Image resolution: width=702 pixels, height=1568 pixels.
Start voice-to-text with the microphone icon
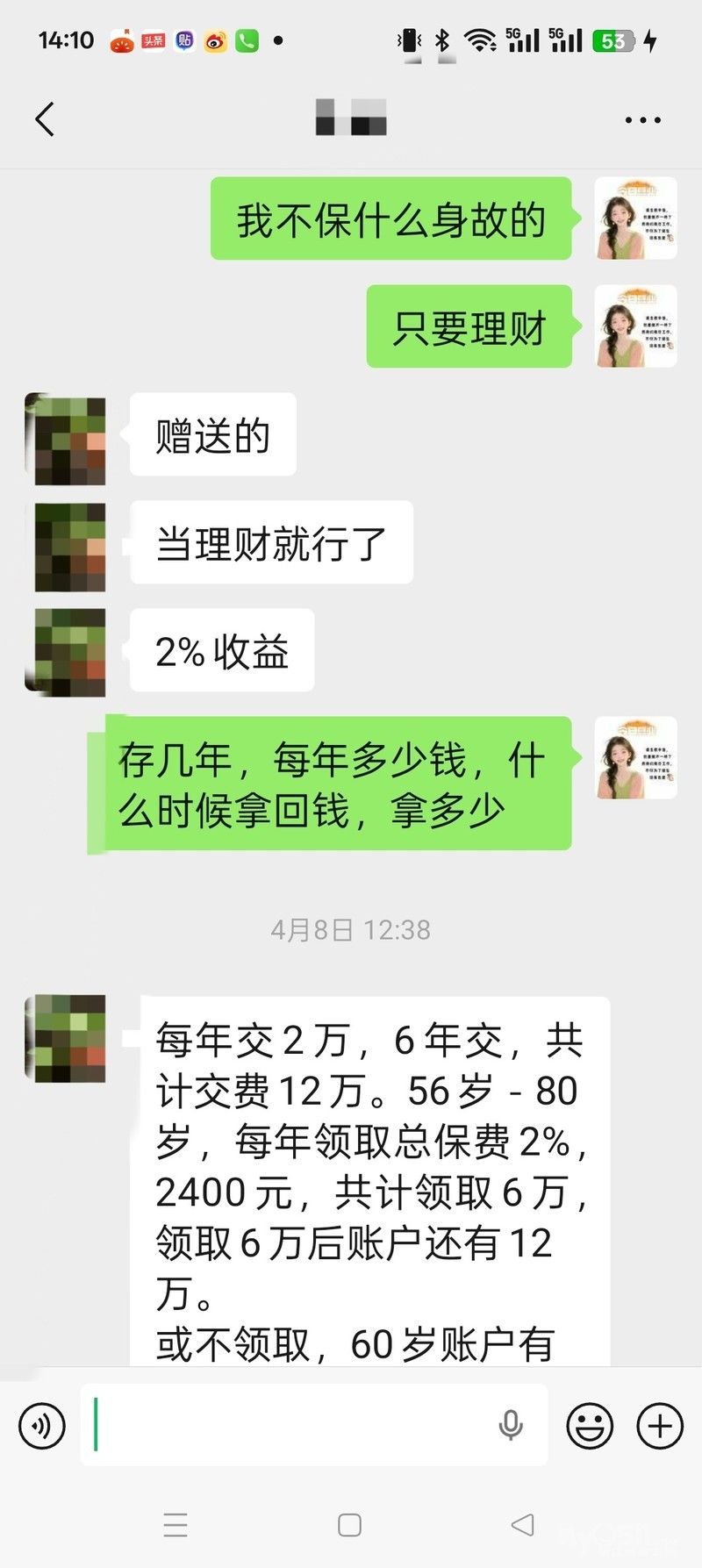[x=511, y=1425]
